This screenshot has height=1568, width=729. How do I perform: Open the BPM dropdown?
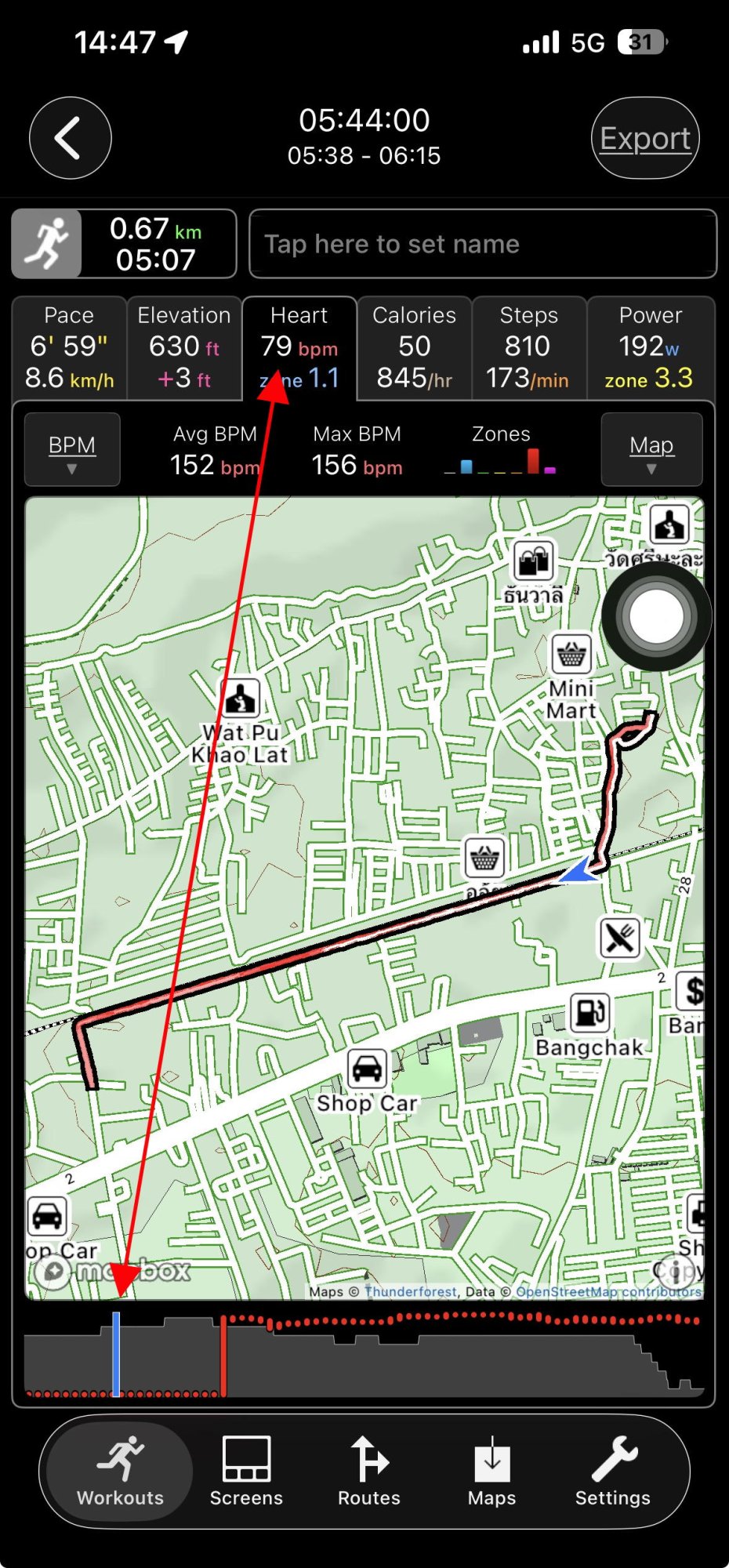72,449
